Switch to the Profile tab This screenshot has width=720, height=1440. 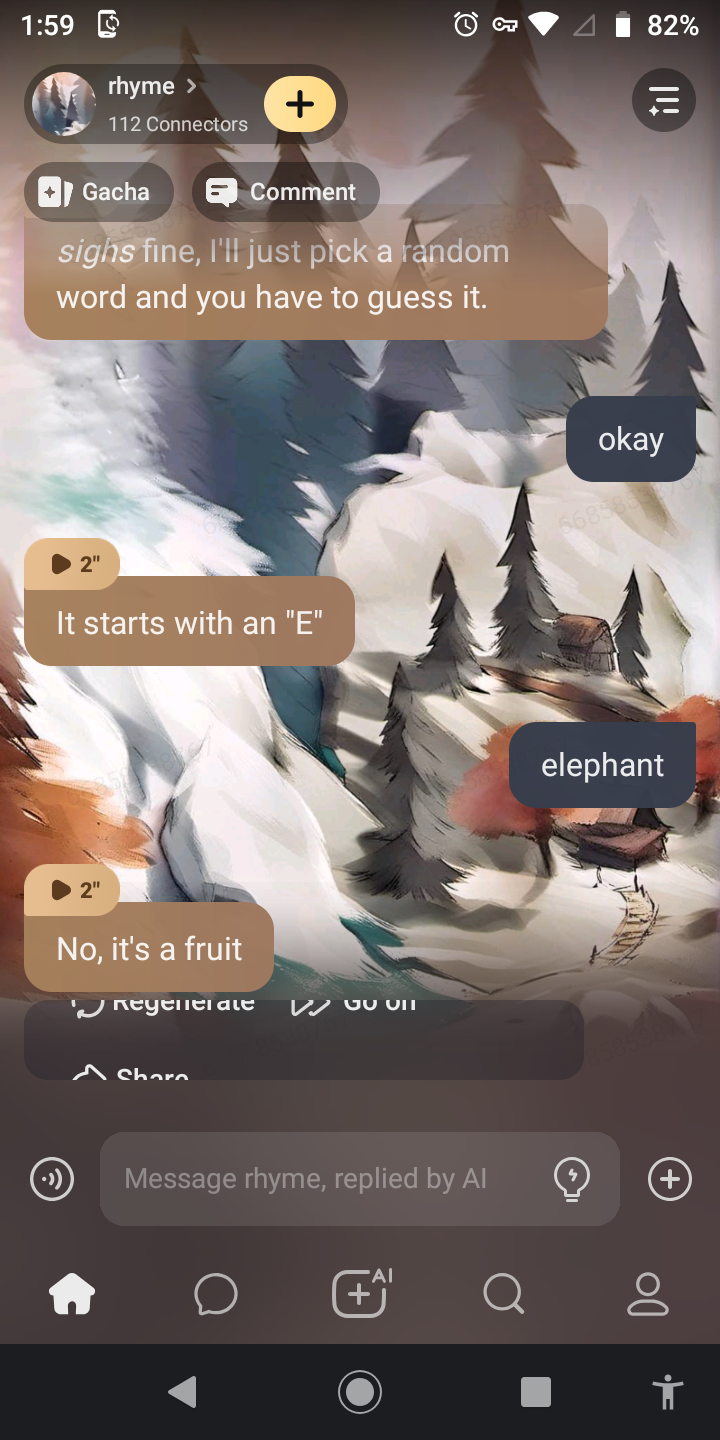(647, 1294)
